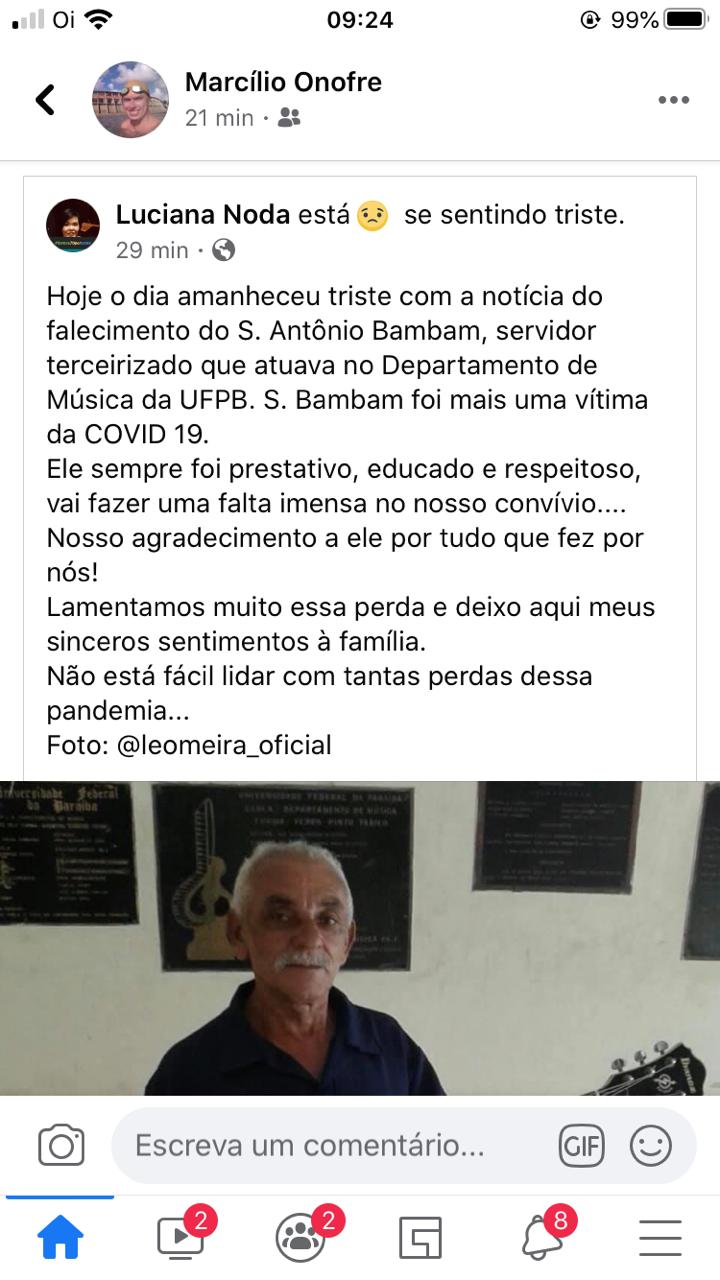
Task: Open the Groups tab
Action: 300,1237
